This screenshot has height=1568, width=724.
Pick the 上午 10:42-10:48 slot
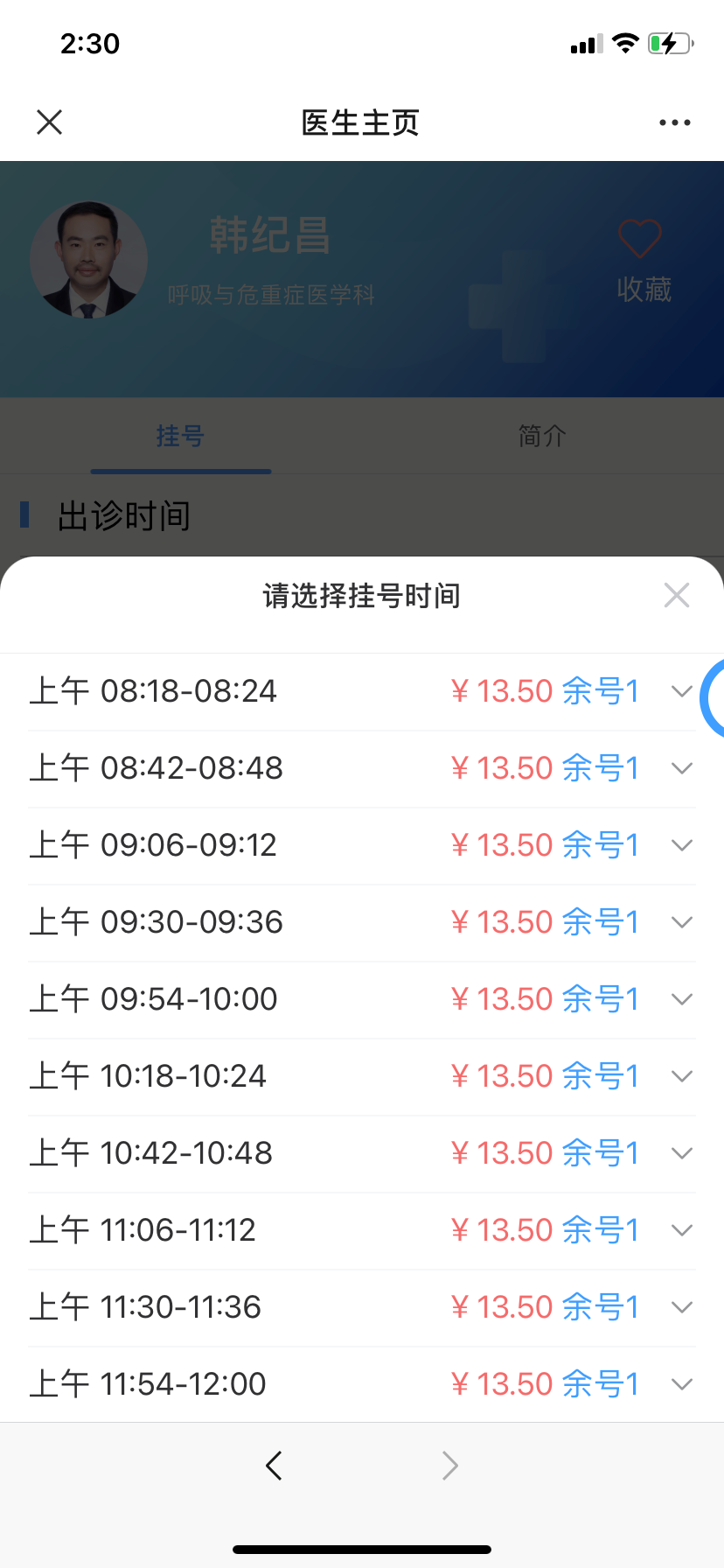pyautogui.click(x=362, y=1153)
